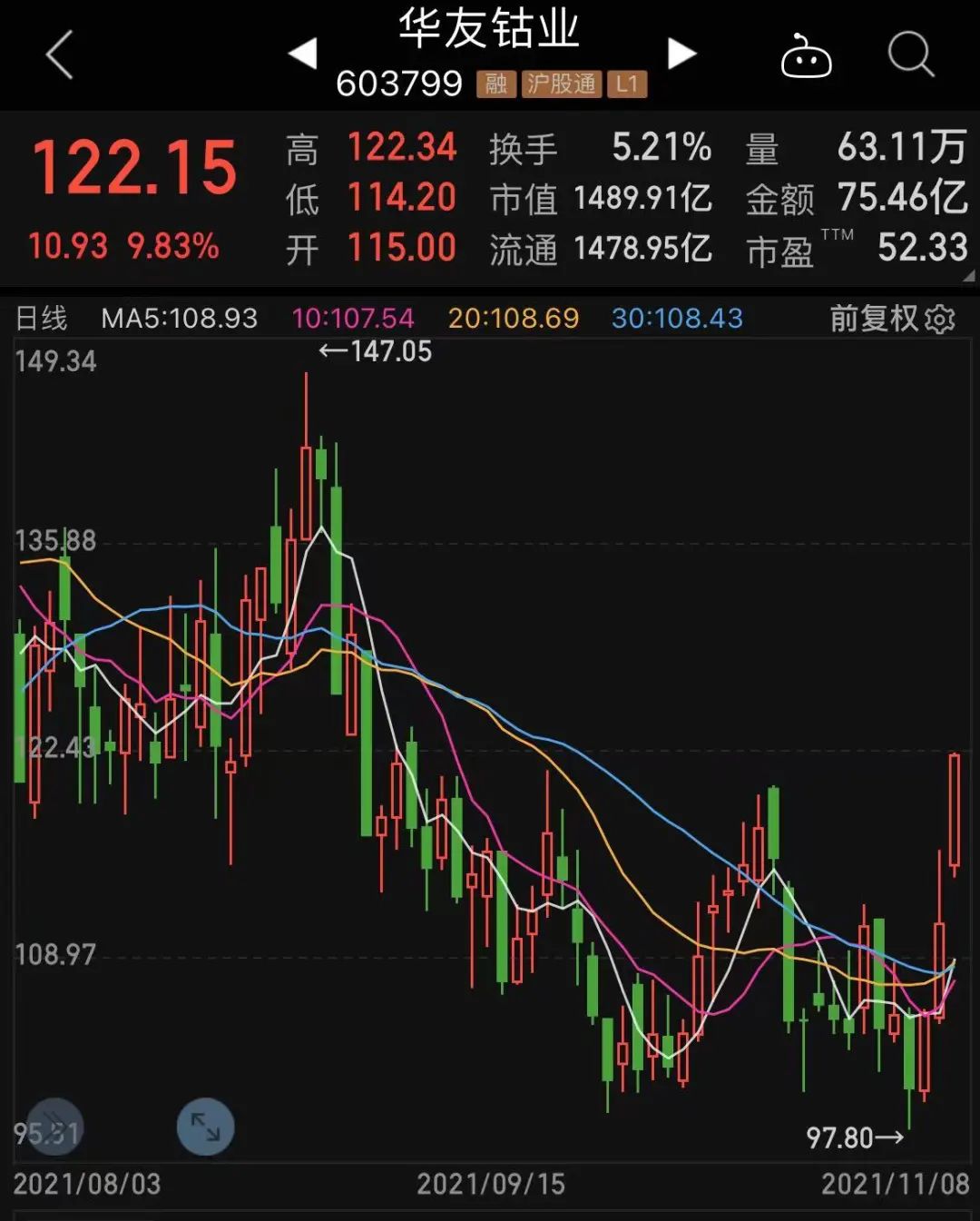Open chart settings via gear icon
The width and height of the screenshot is (980, 1221).
[939, 320]
